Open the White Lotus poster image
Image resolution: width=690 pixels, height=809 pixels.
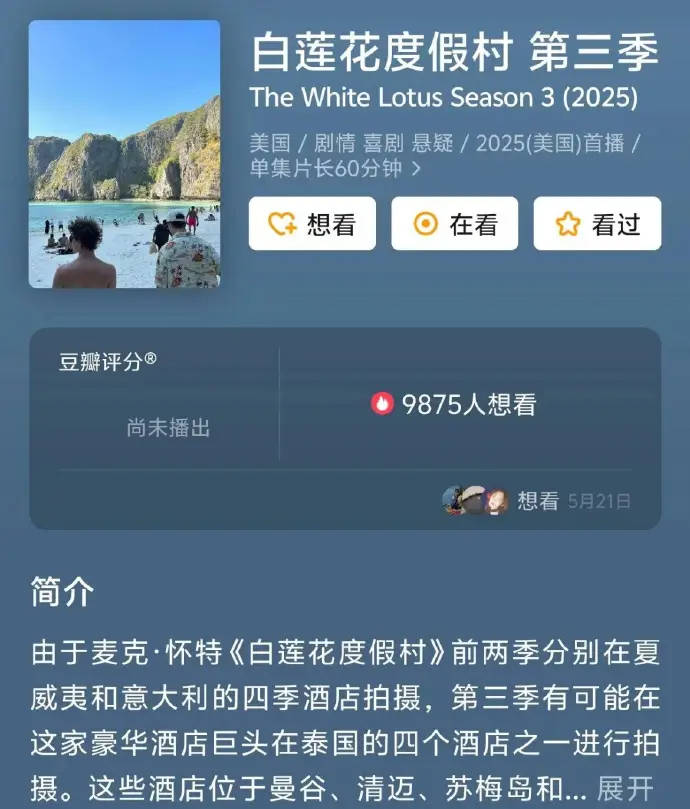(124, 154)
